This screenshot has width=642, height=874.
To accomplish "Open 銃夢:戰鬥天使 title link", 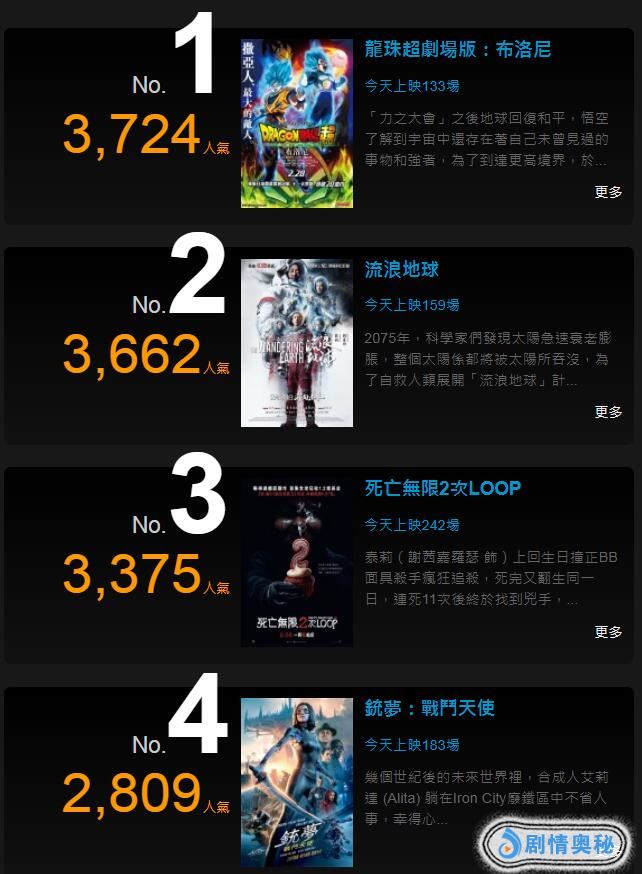I will 429,709.
